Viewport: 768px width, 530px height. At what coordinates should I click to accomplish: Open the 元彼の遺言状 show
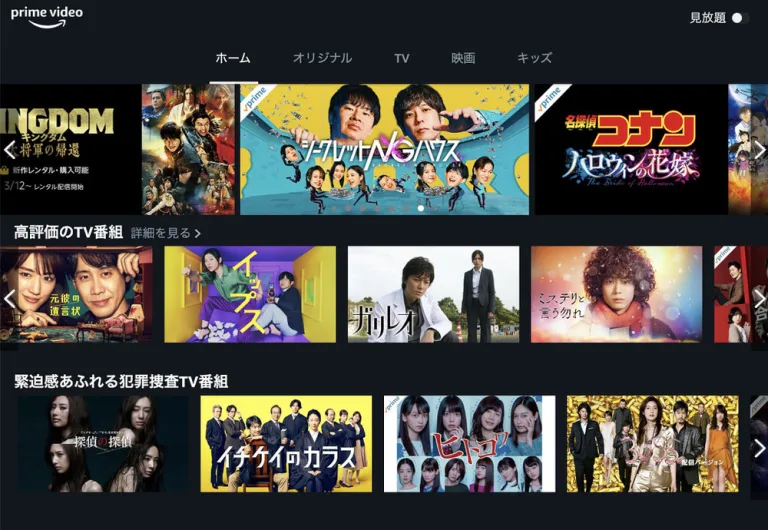80,294
